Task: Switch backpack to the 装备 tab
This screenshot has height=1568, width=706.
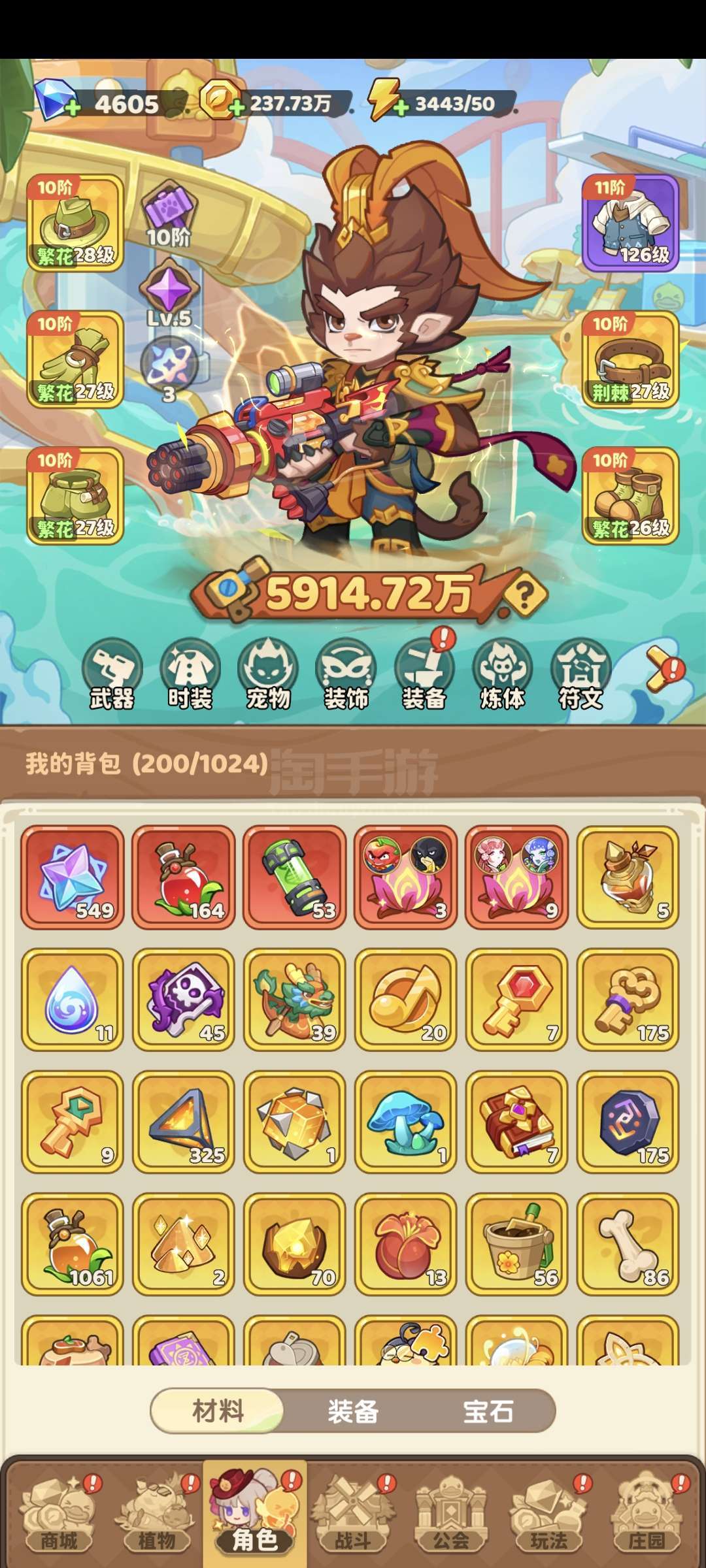Action: (353, 1411)
